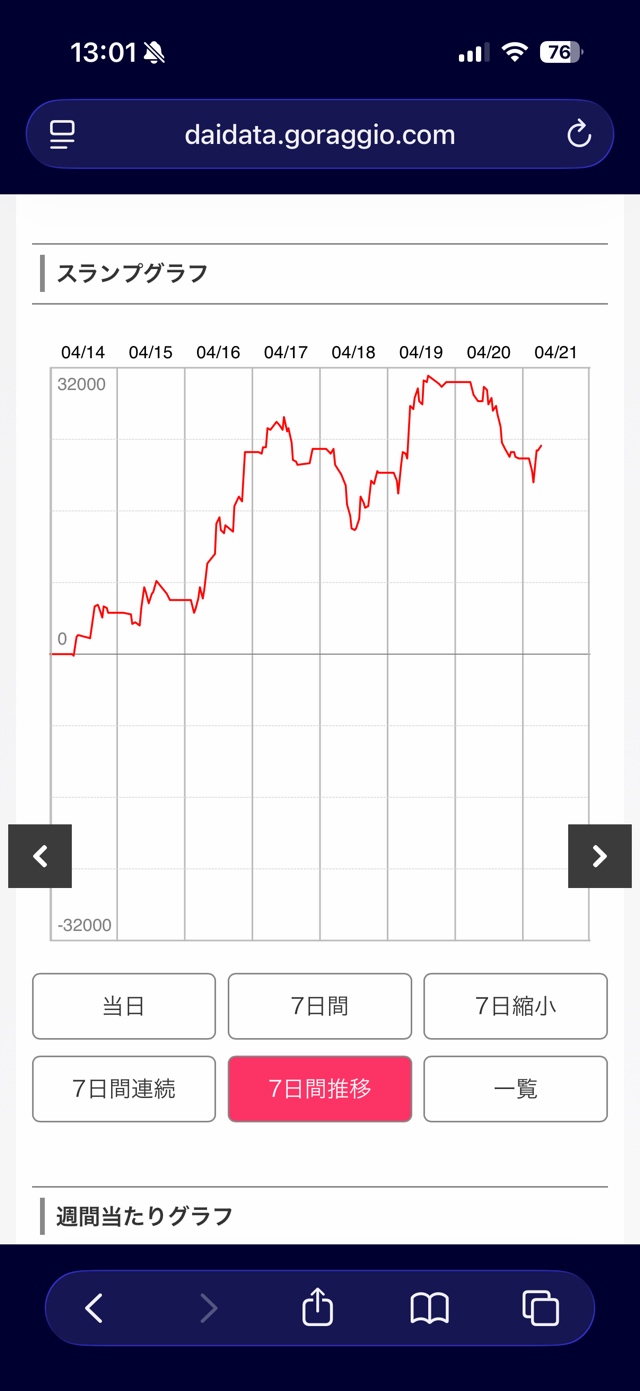This screenshot has width=640, height=1391.
Task: Open Safari bookmarks
Action: pos(429,1308)
